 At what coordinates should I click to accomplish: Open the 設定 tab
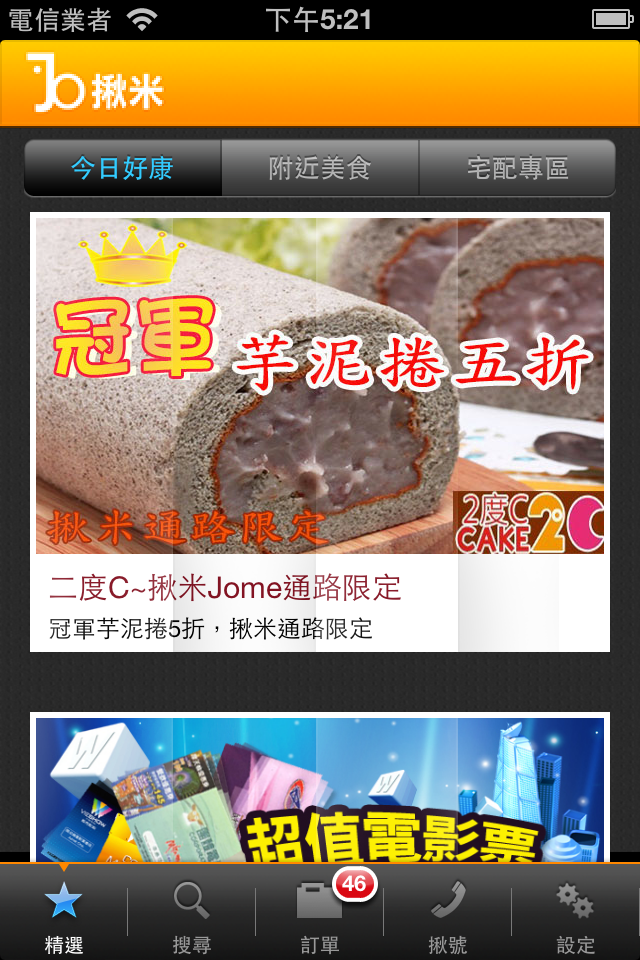coord(575,915)
